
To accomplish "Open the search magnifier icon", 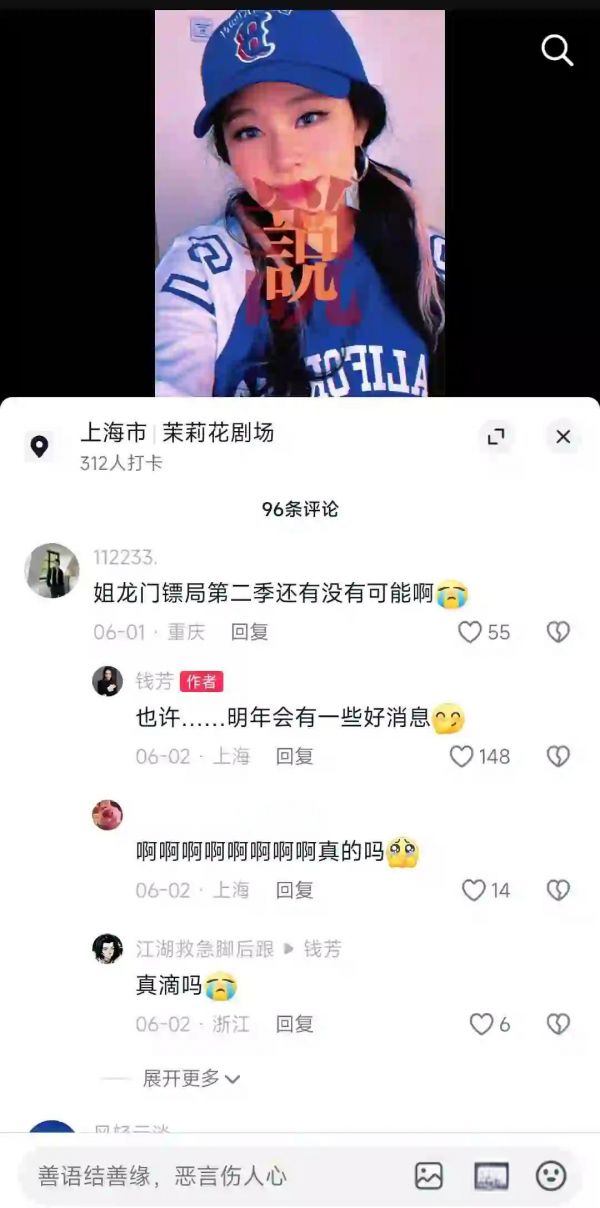I will 557,49.
